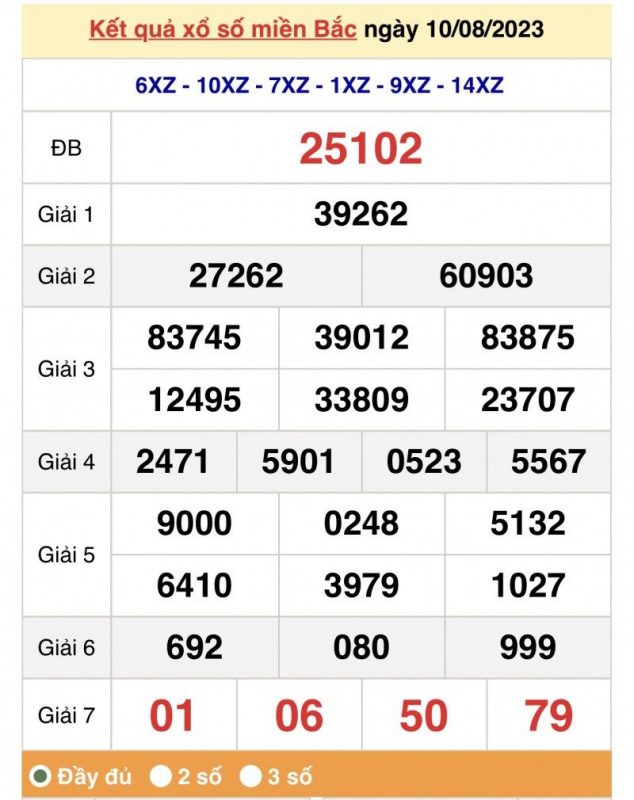
Task: Choose the 2 số option
Action: point(160,776)
